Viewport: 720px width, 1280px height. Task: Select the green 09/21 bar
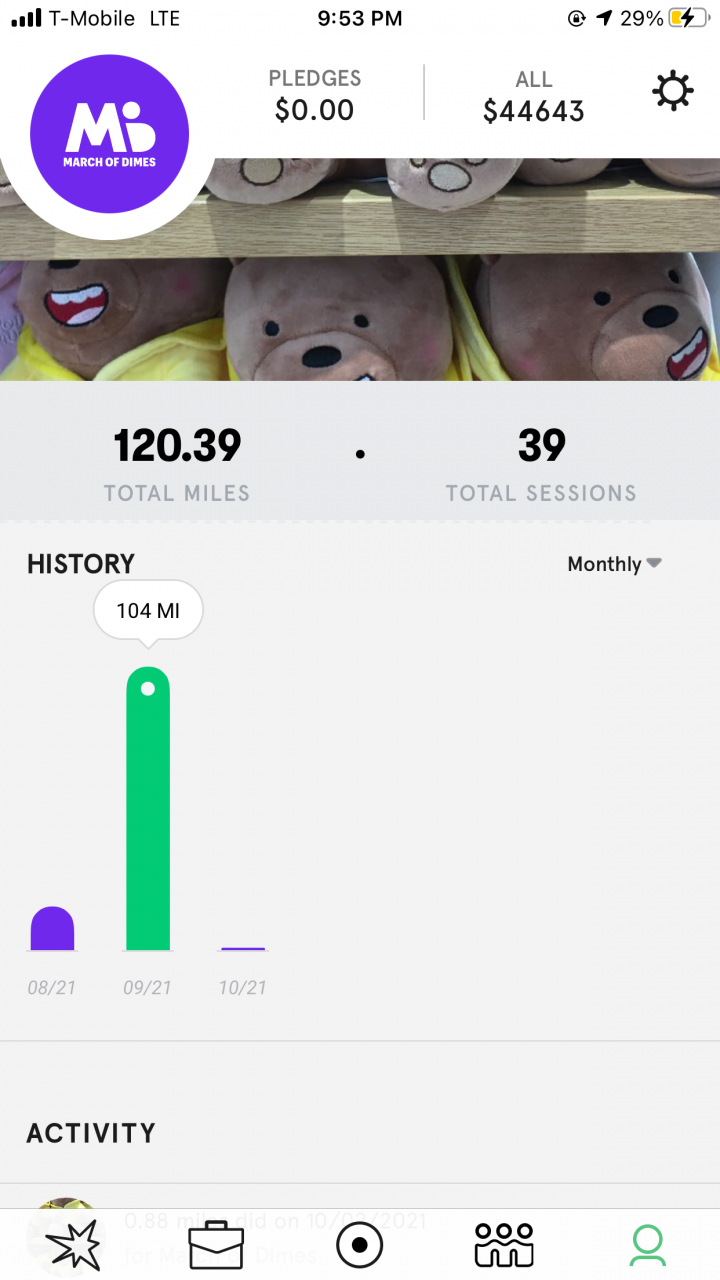pos(148,808)
